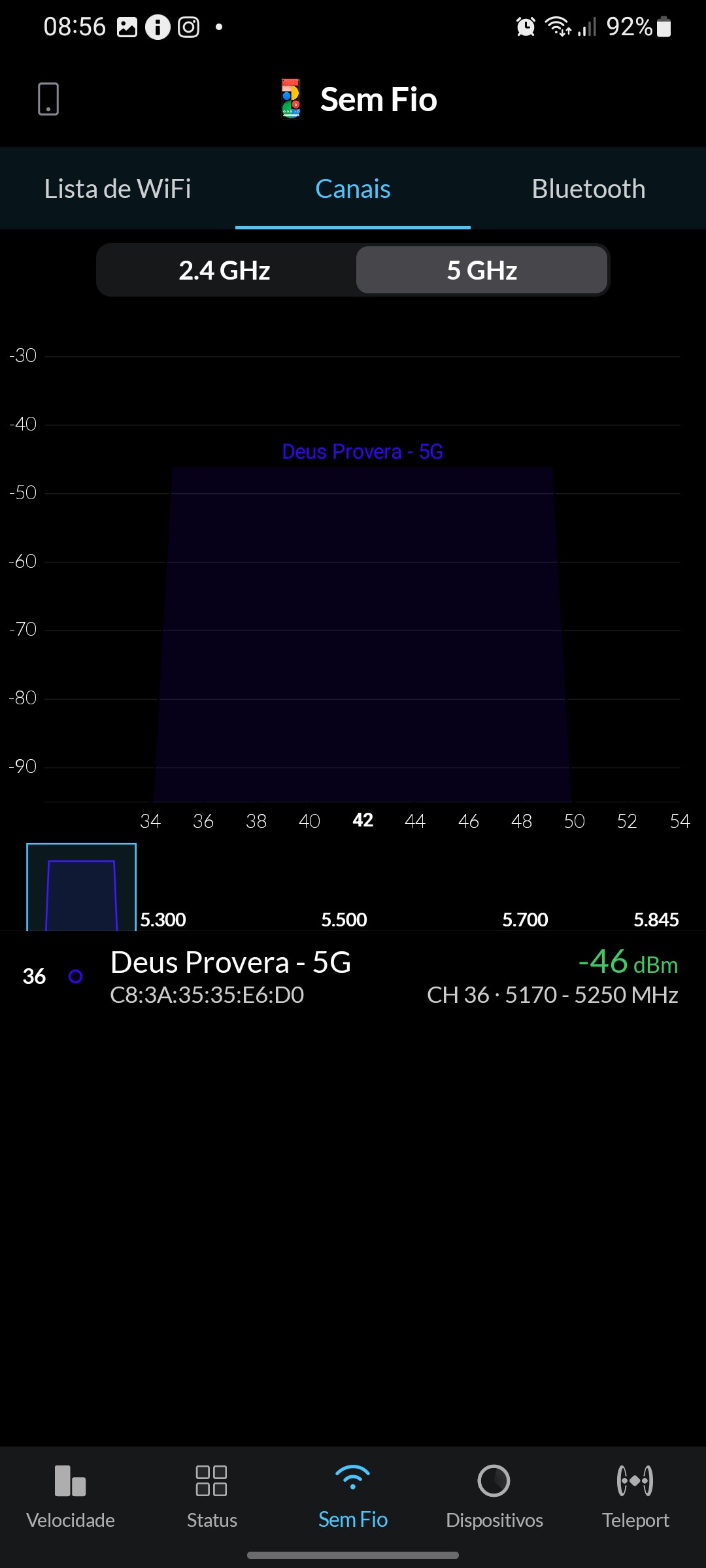Image resolution: width=706 pixels, height=1568 pixels.
Task: Select the Canais tab
Action: click(x=353, y=189)
